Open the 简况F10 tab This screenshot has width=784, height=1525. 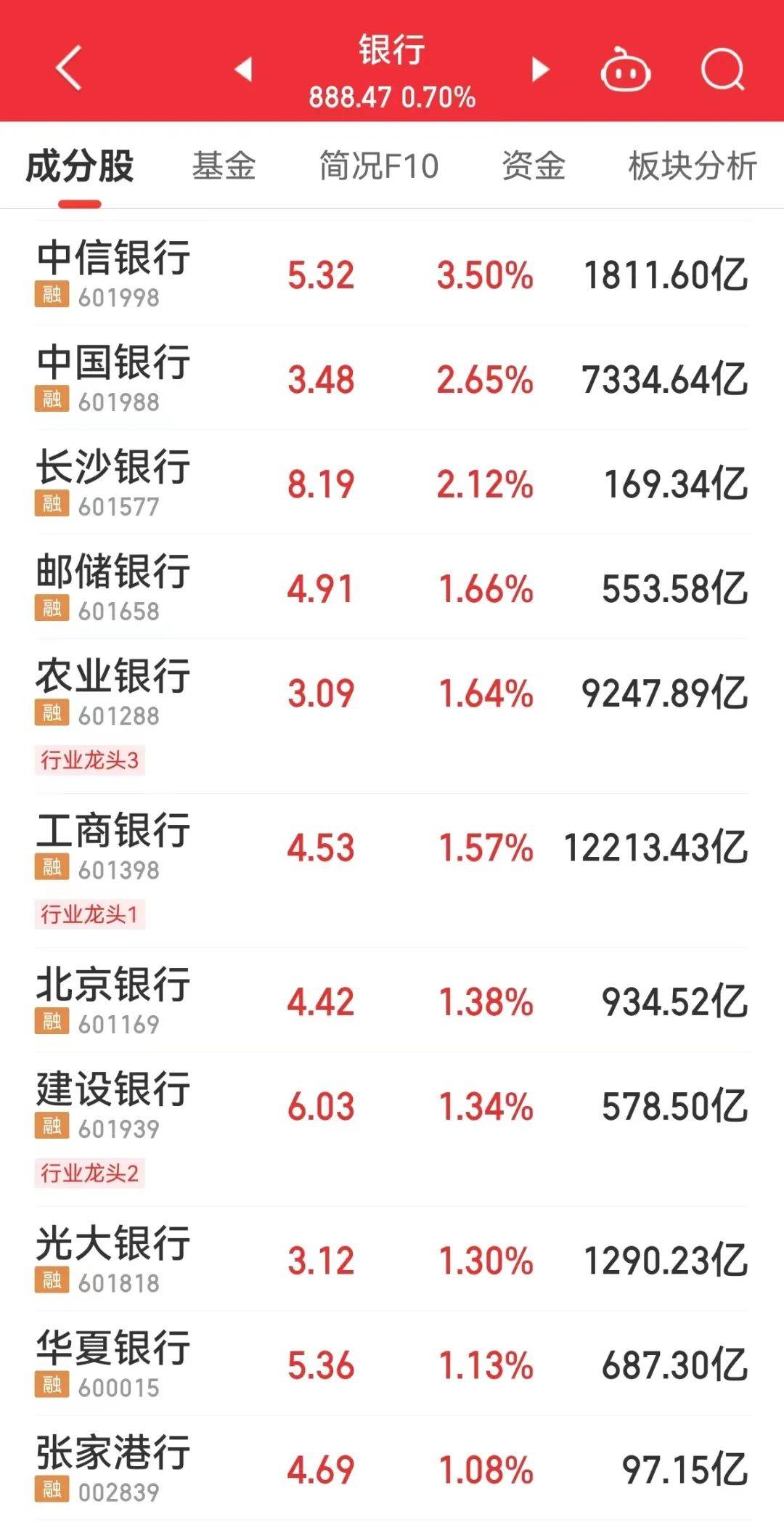[x=379, y=166]
